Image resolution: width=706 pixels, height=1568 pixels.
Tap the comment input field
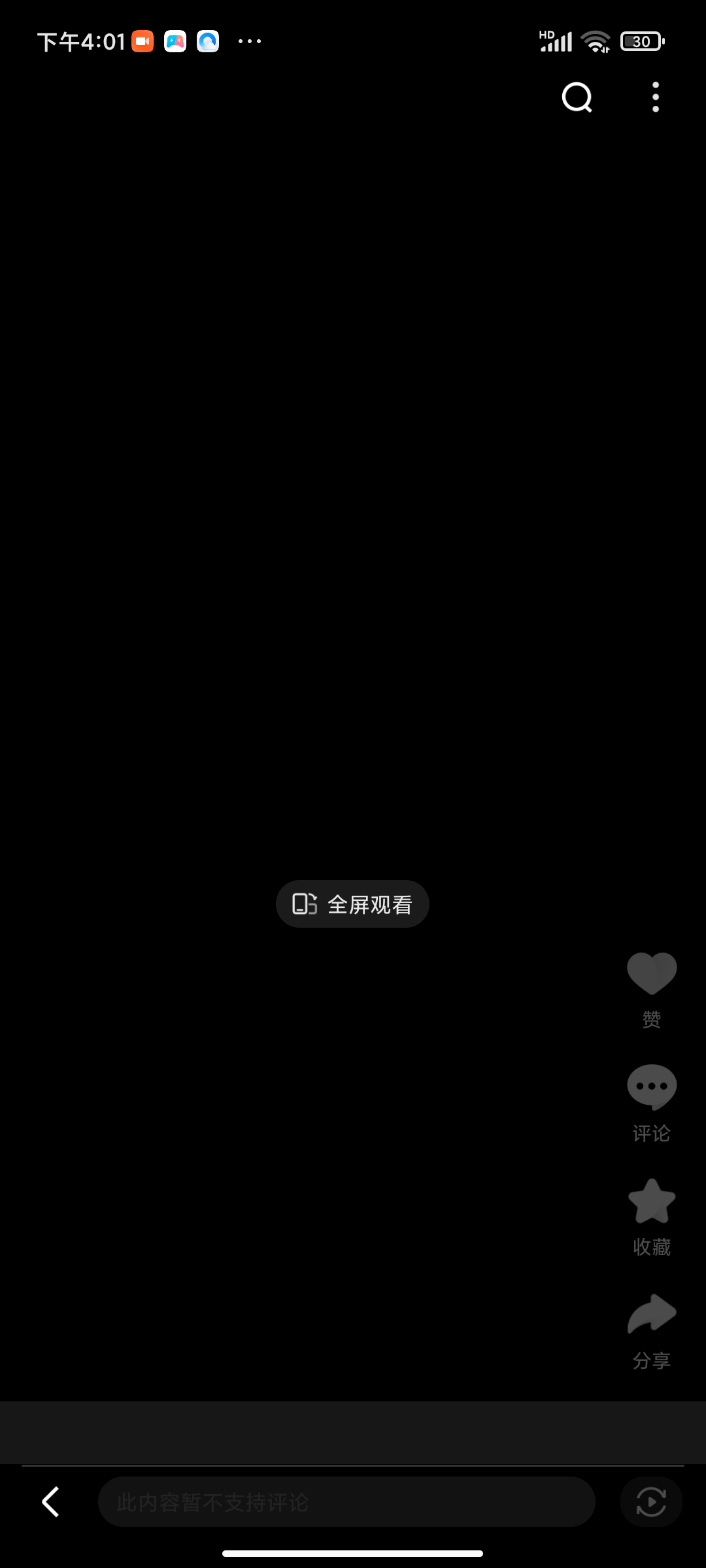(x=346, y=1501)
